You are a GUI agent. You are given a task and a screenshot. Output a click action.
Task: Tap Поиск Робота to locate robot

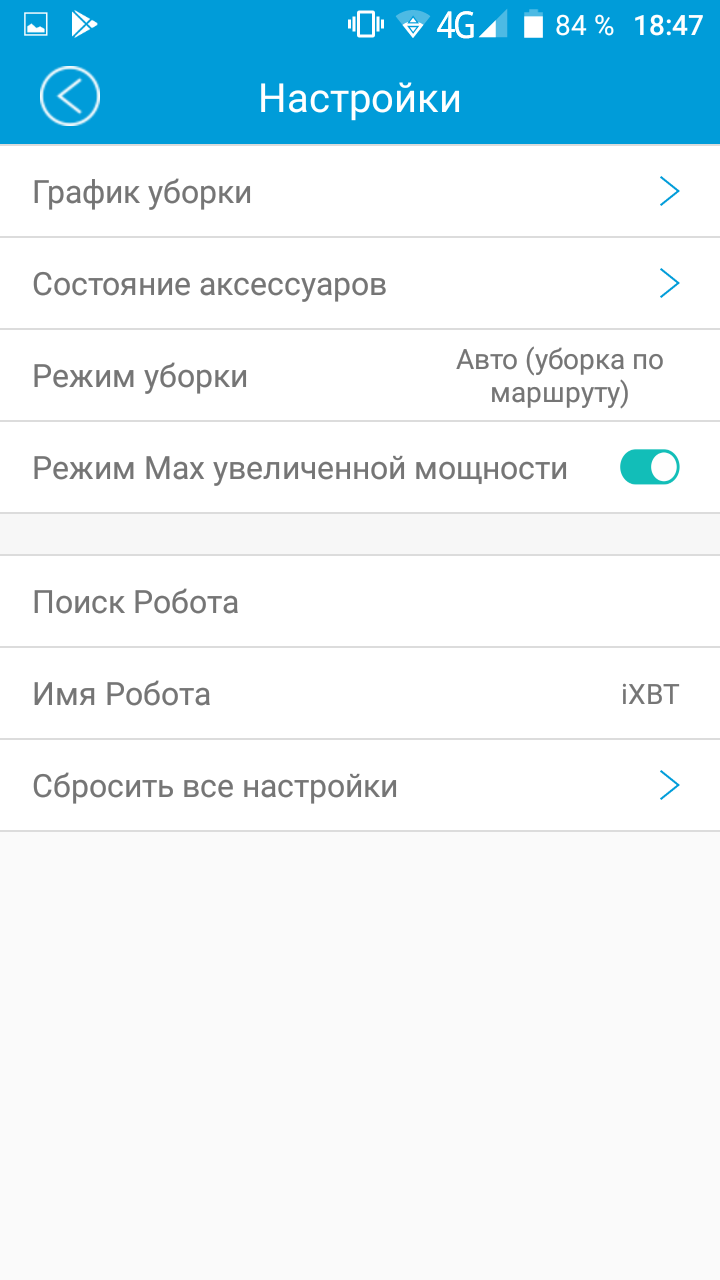pyautogui.click(x=360, y=602)
